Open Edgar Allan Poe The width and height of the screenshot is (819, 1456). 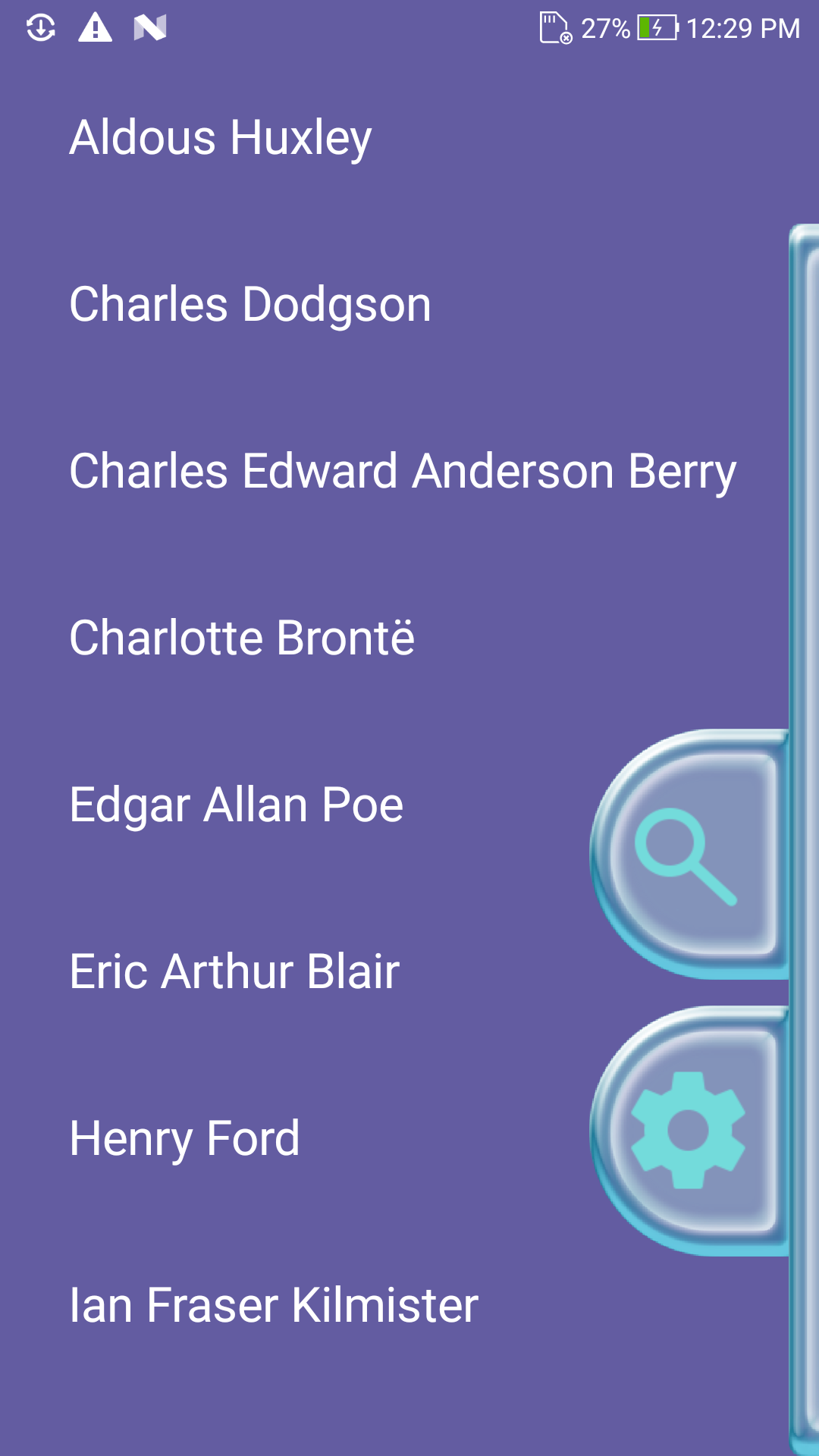(x=236, y=805)
